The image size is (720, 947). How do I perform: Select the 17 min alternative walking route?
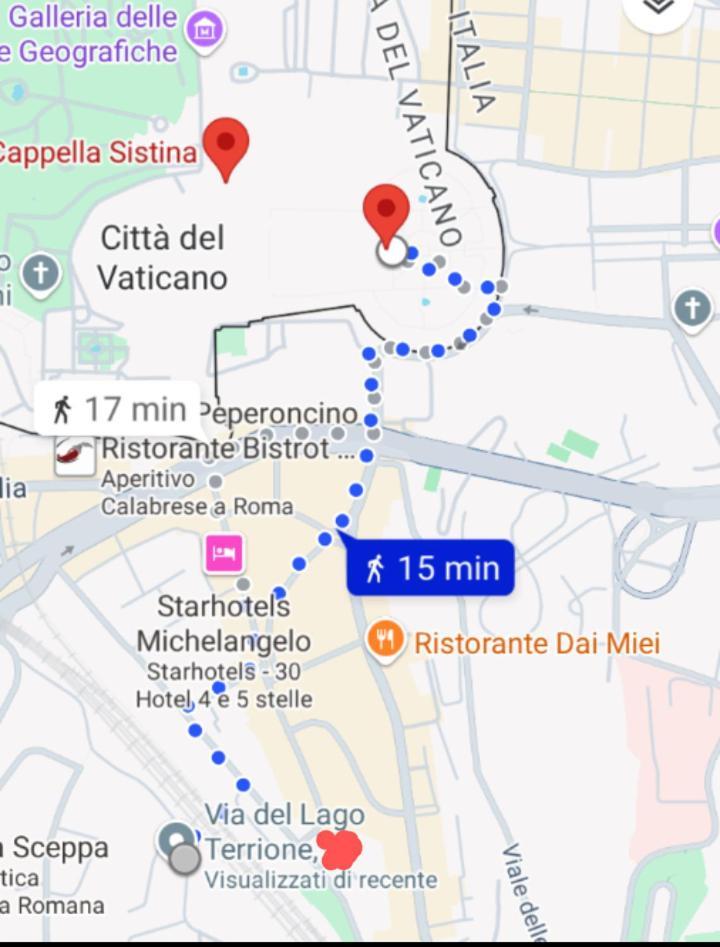(x=118, y=409)
